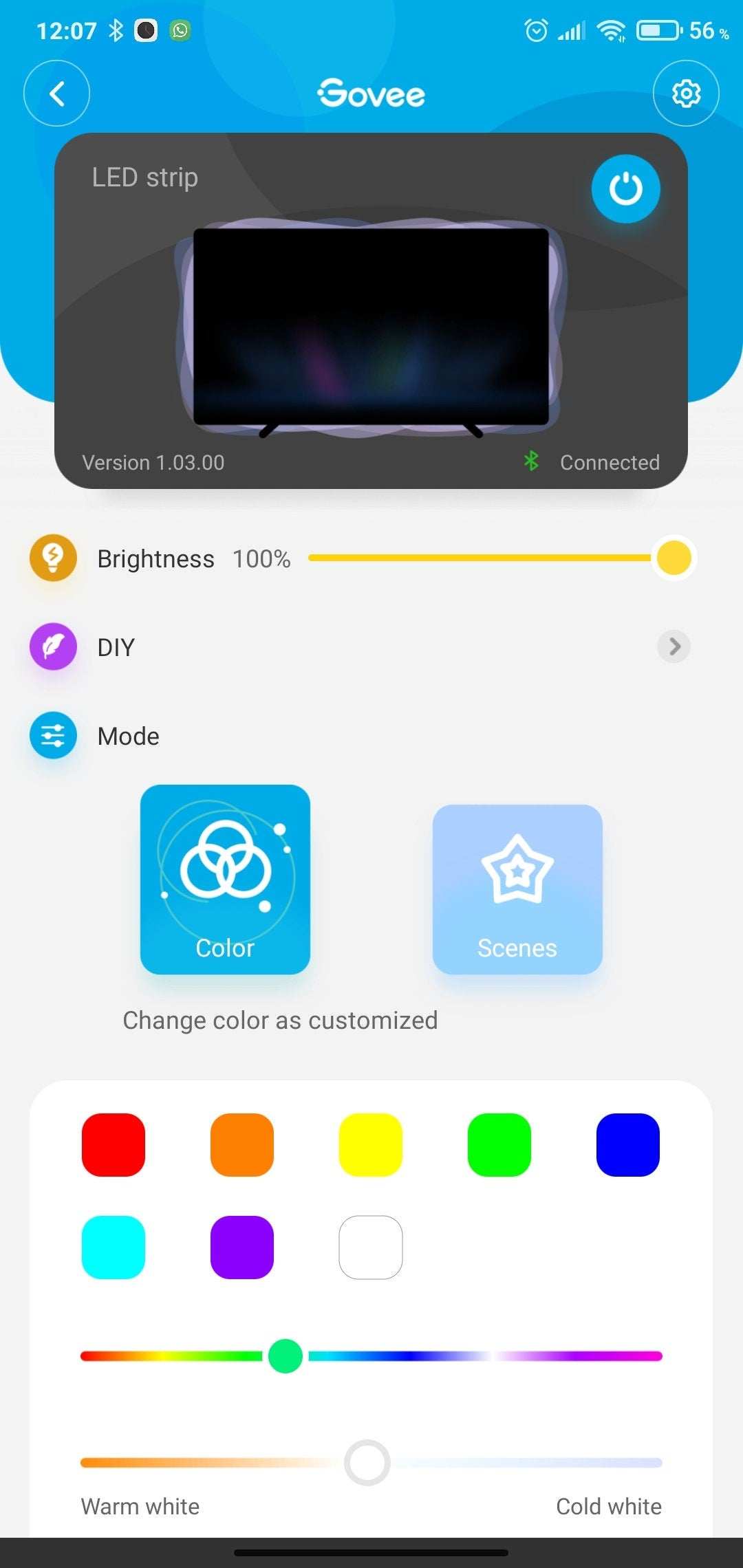
Task: Pick the red color swatch
Action: [114, 1144]
